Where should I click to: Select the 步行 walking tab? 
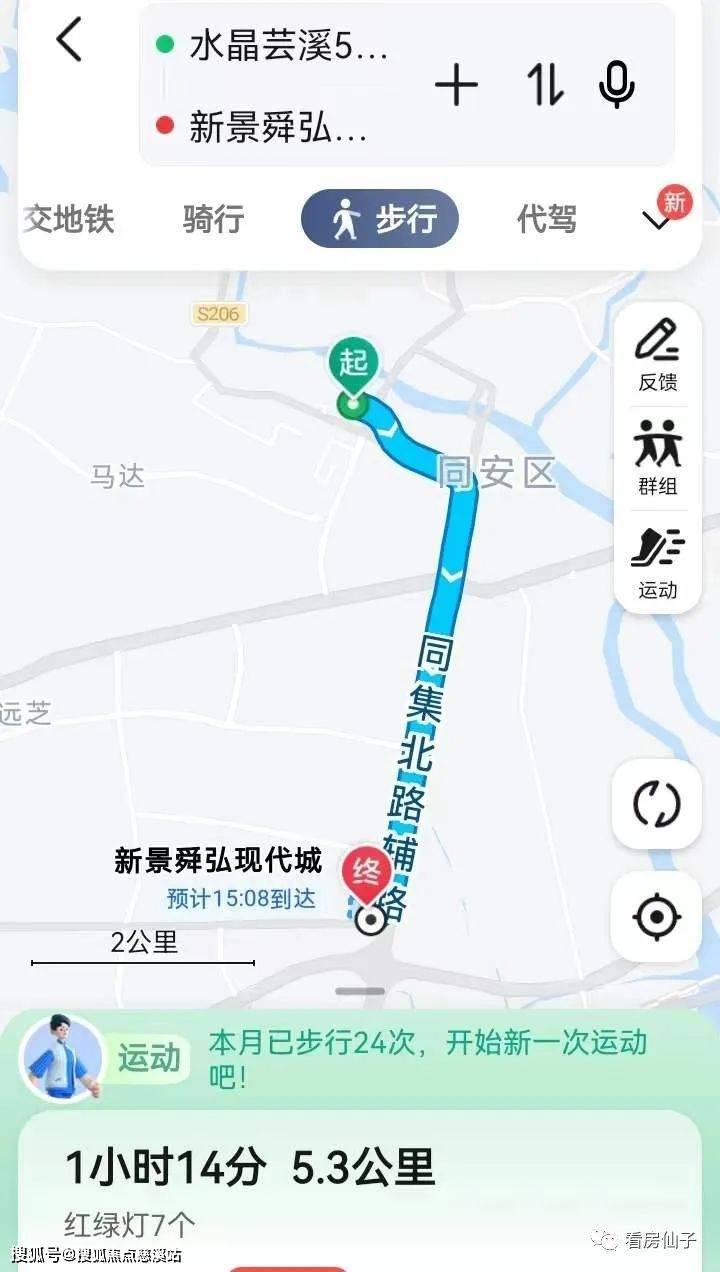point(380,219)
